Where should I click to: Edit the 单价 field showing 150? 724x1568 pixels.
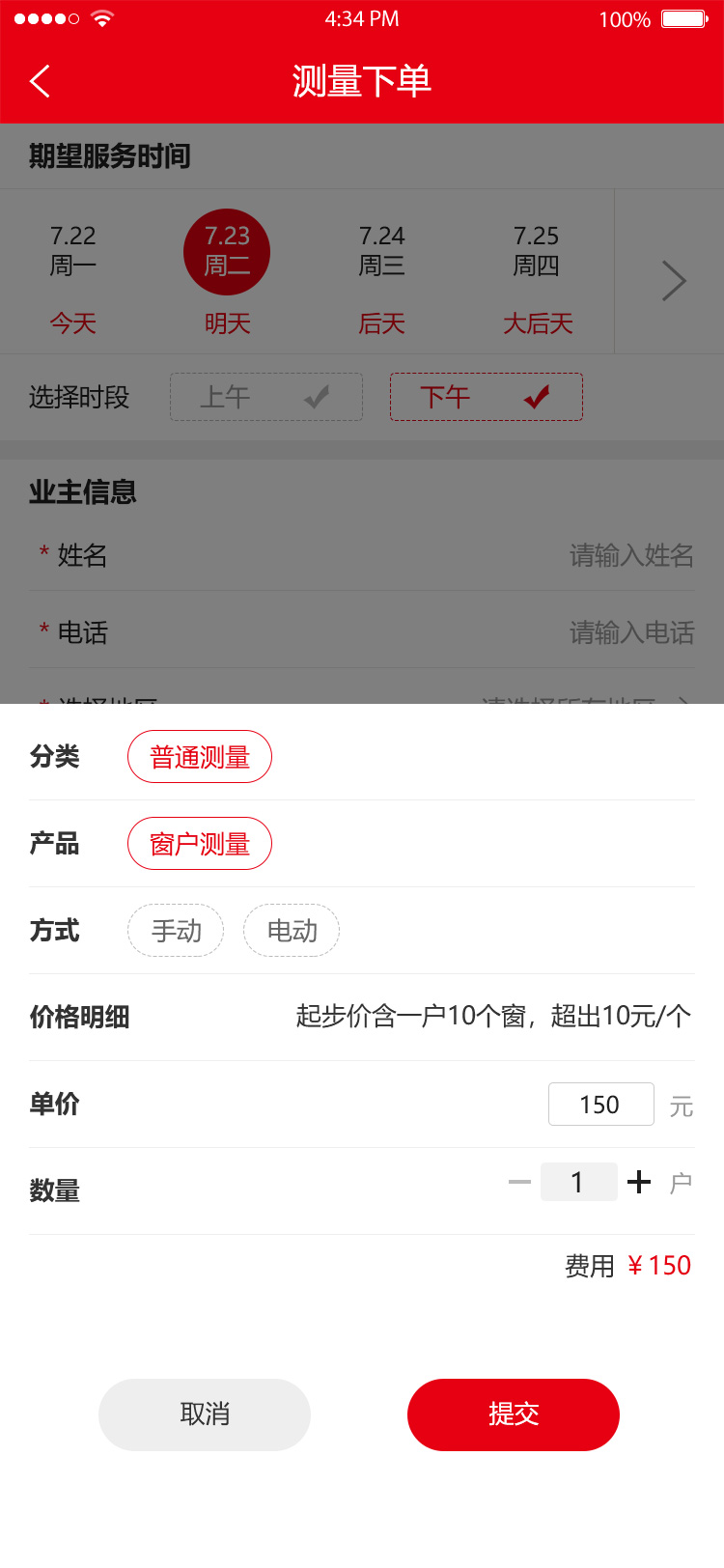coord(601,1105)
